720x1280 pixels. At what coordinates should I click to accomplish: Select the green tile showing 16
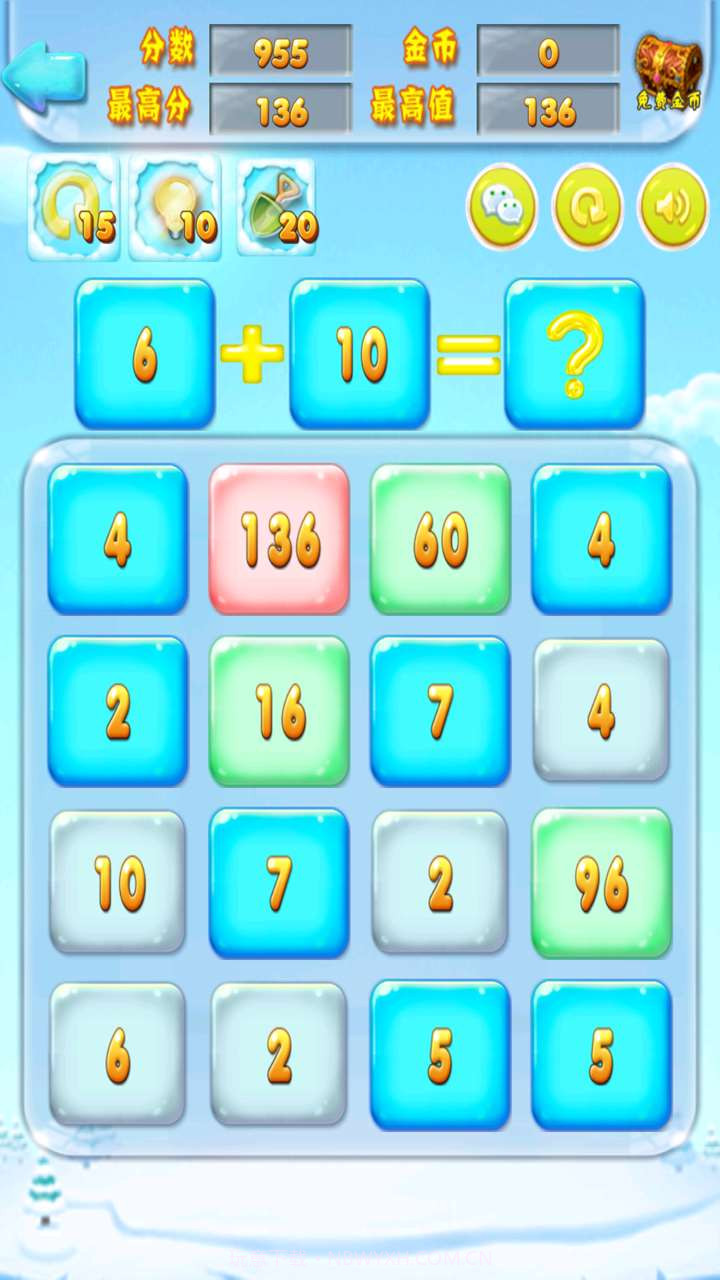pos(279,710)
